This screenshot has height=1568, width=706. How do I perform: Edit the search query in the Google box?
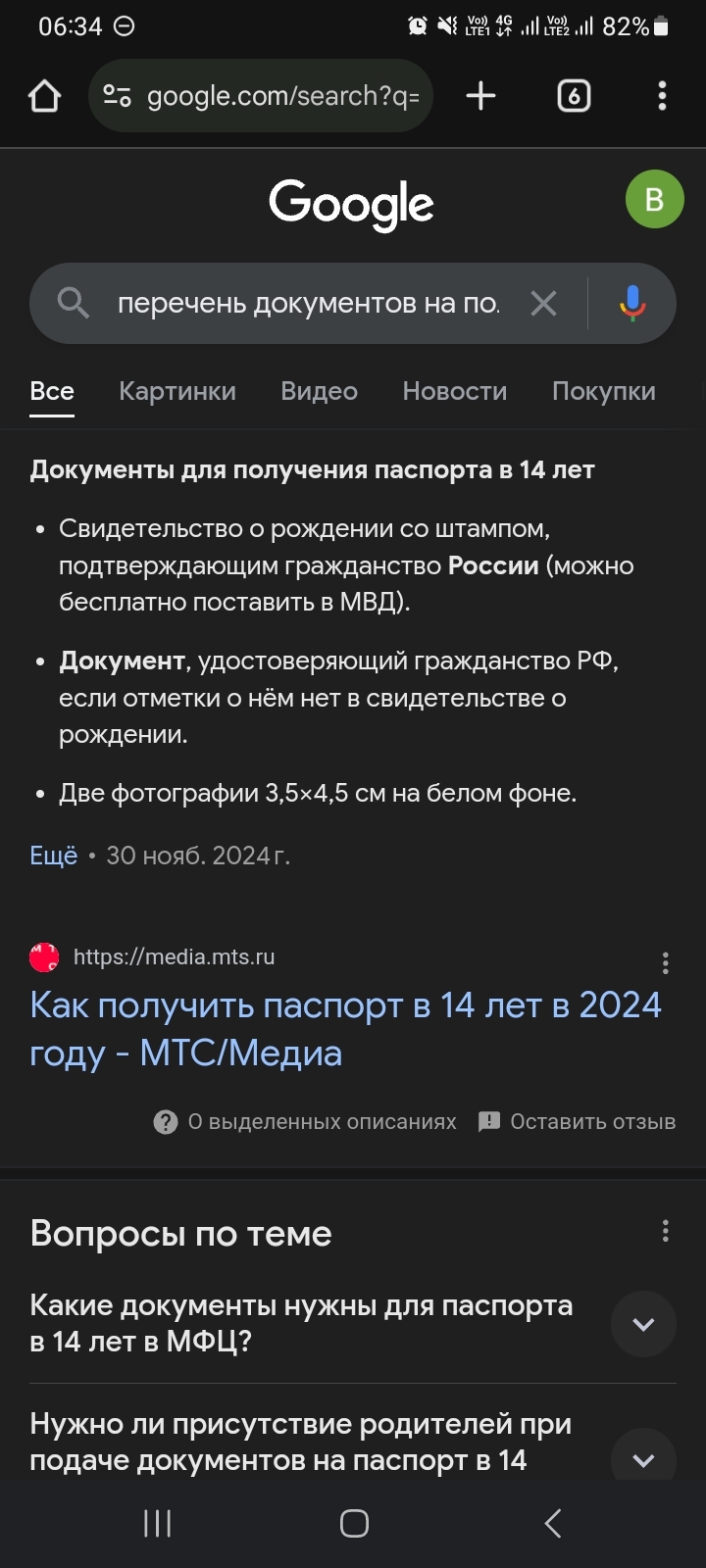coord(308,304)
